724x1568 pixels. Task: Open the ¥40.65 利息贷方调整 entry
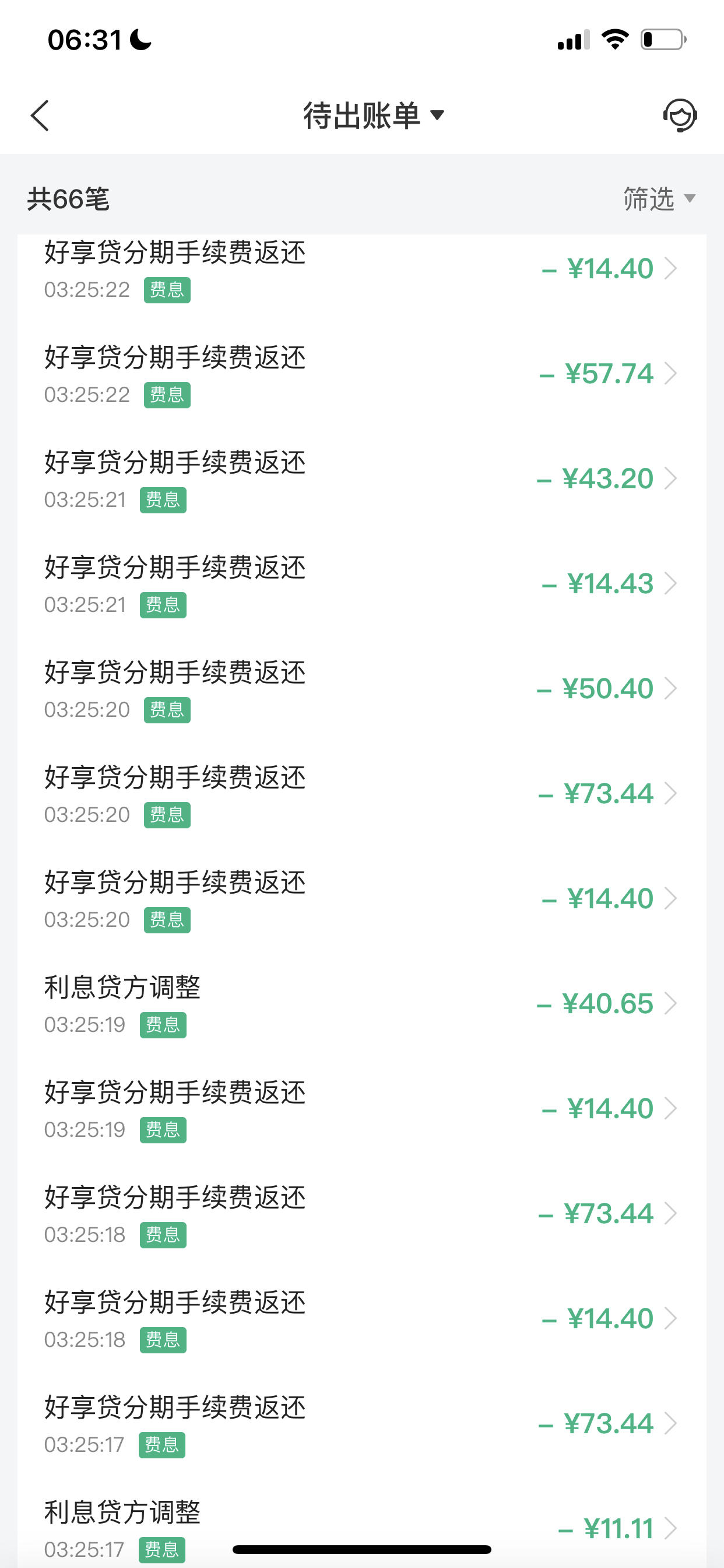(x=362, y=1004)
